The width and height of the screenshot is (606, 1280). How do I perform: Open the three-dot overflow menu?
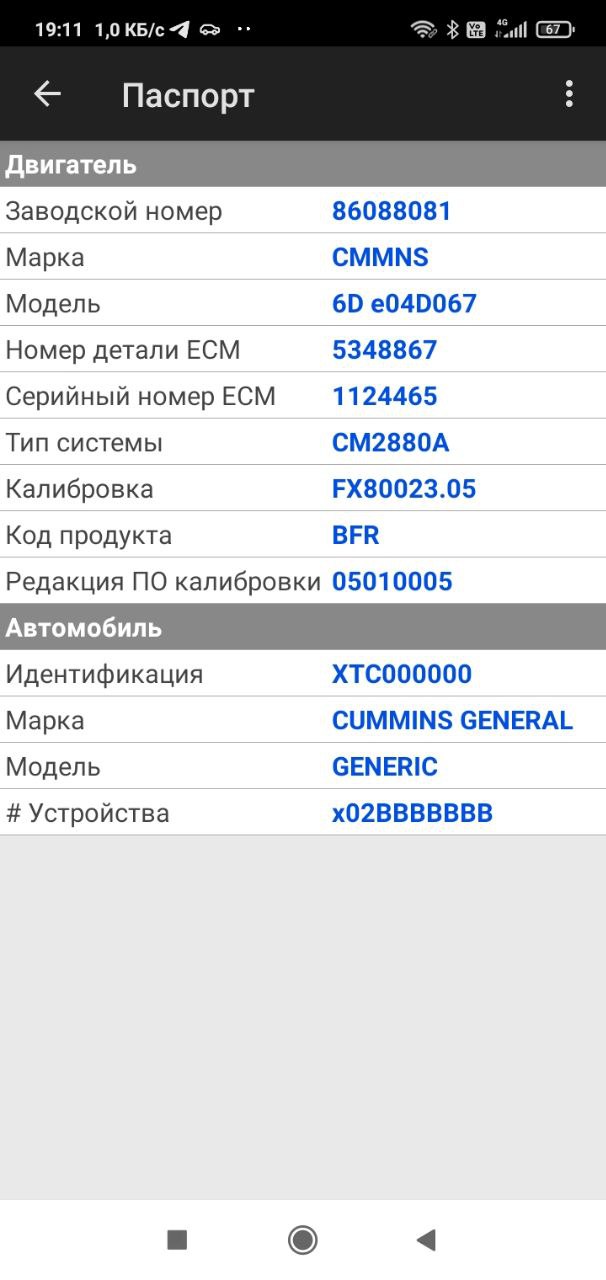click(x=569, y=94)
